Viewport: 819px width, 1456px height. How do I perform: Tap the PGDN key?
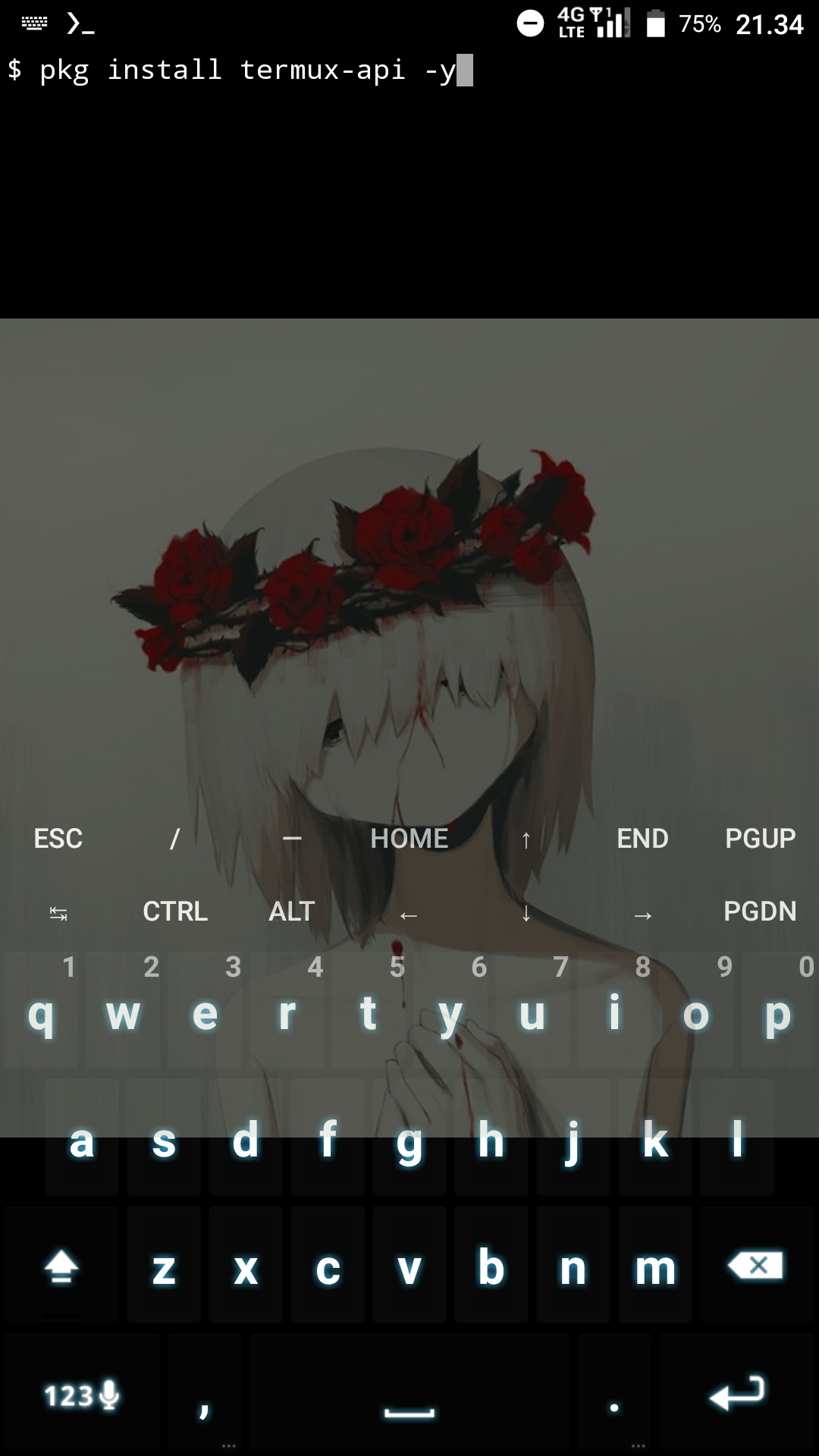[x=760, y=912]
